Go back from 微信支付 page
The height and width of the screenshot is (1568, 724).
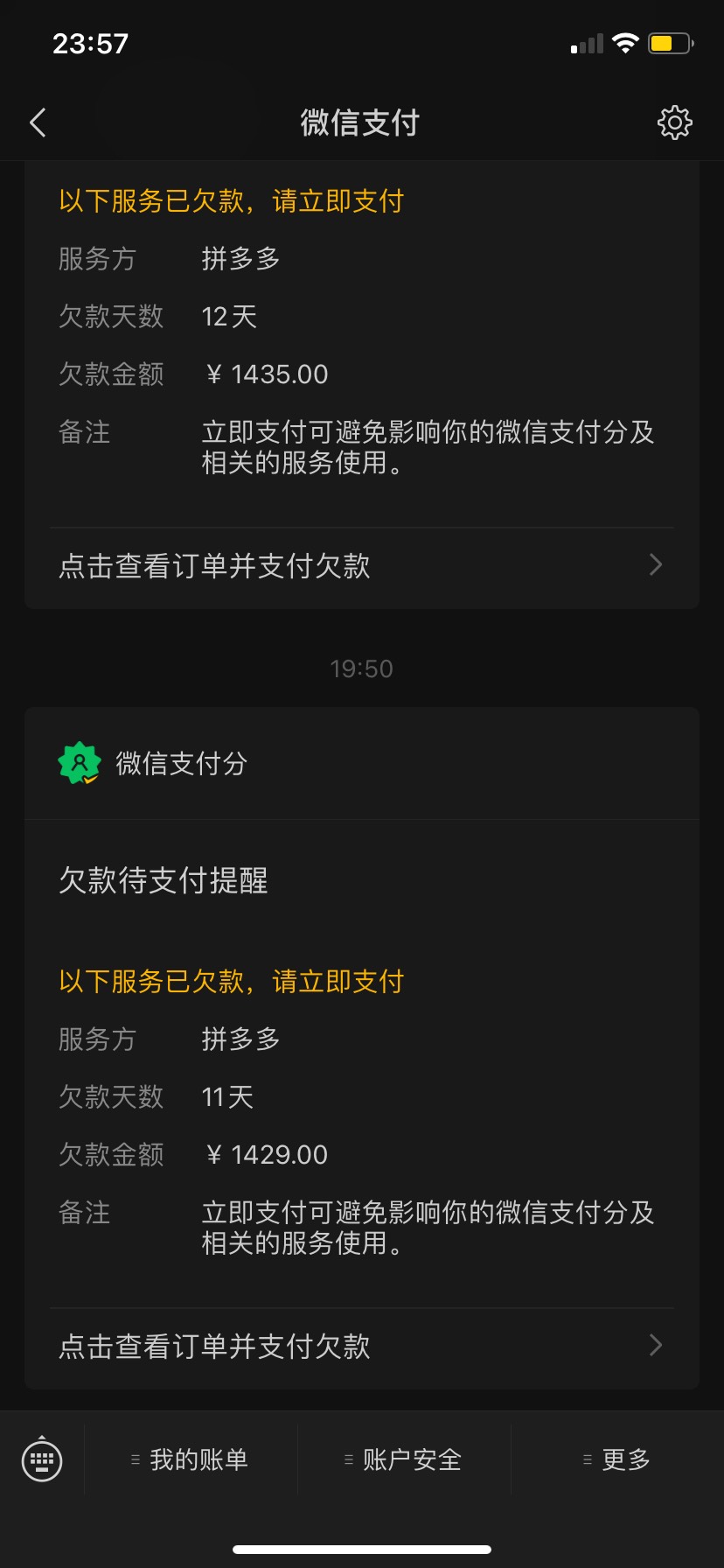[x=38, y=122]
